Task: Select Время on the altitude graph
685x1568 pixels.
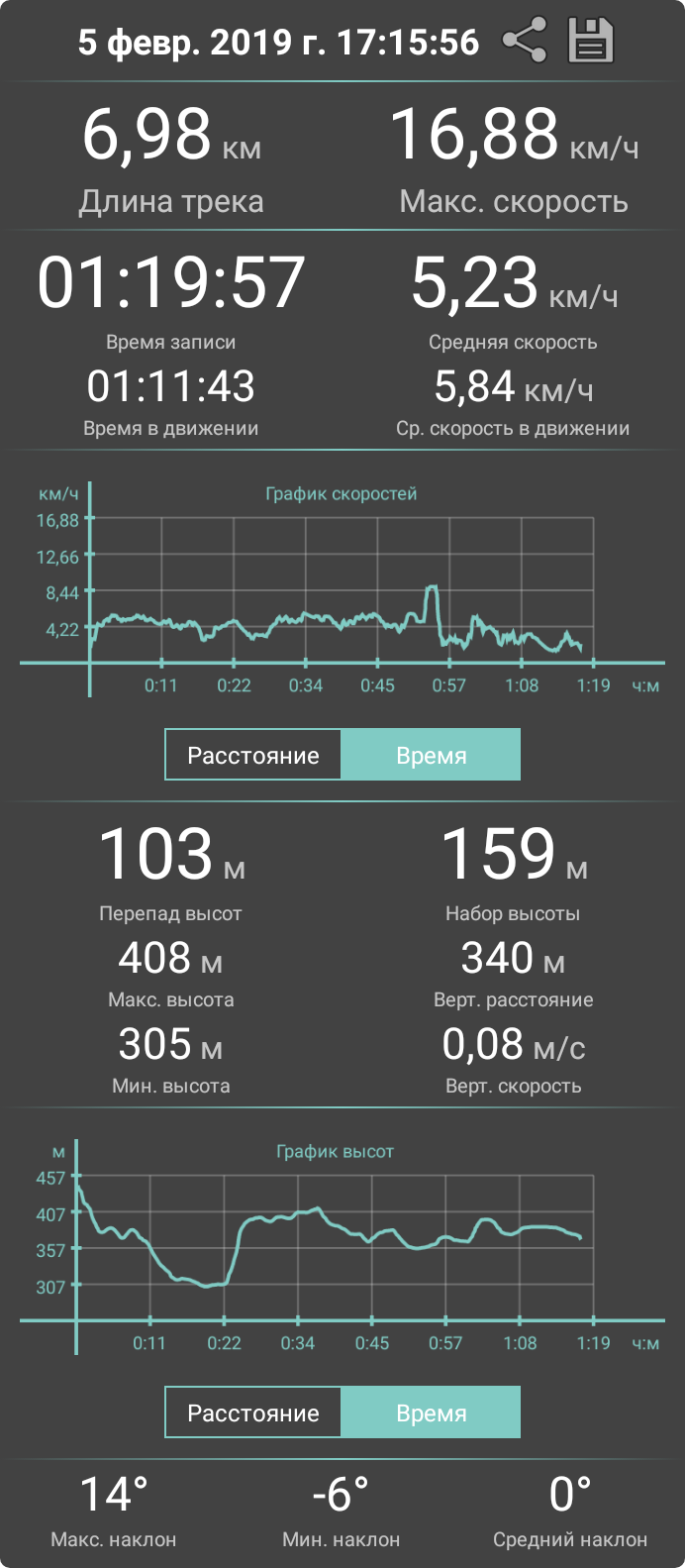Action: [431, 1412]
